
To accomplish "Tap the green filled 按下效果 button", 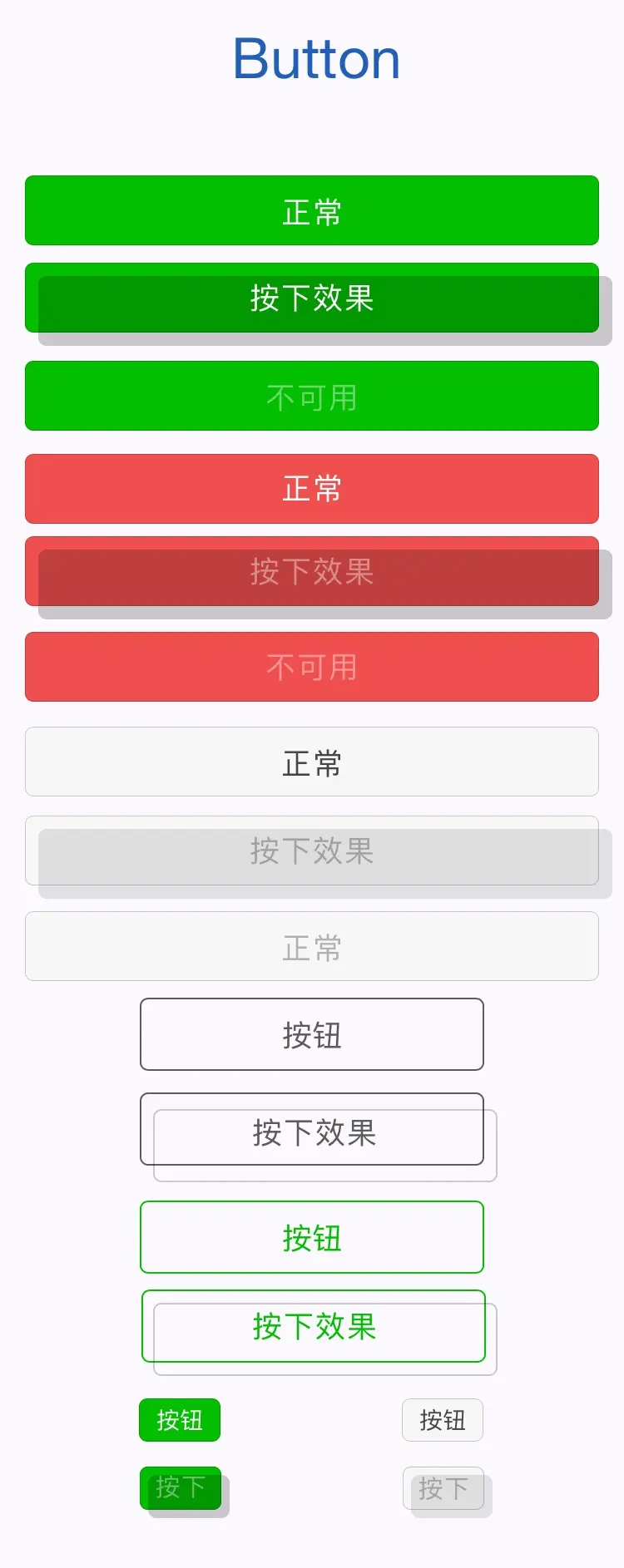I will click(312, 298).
